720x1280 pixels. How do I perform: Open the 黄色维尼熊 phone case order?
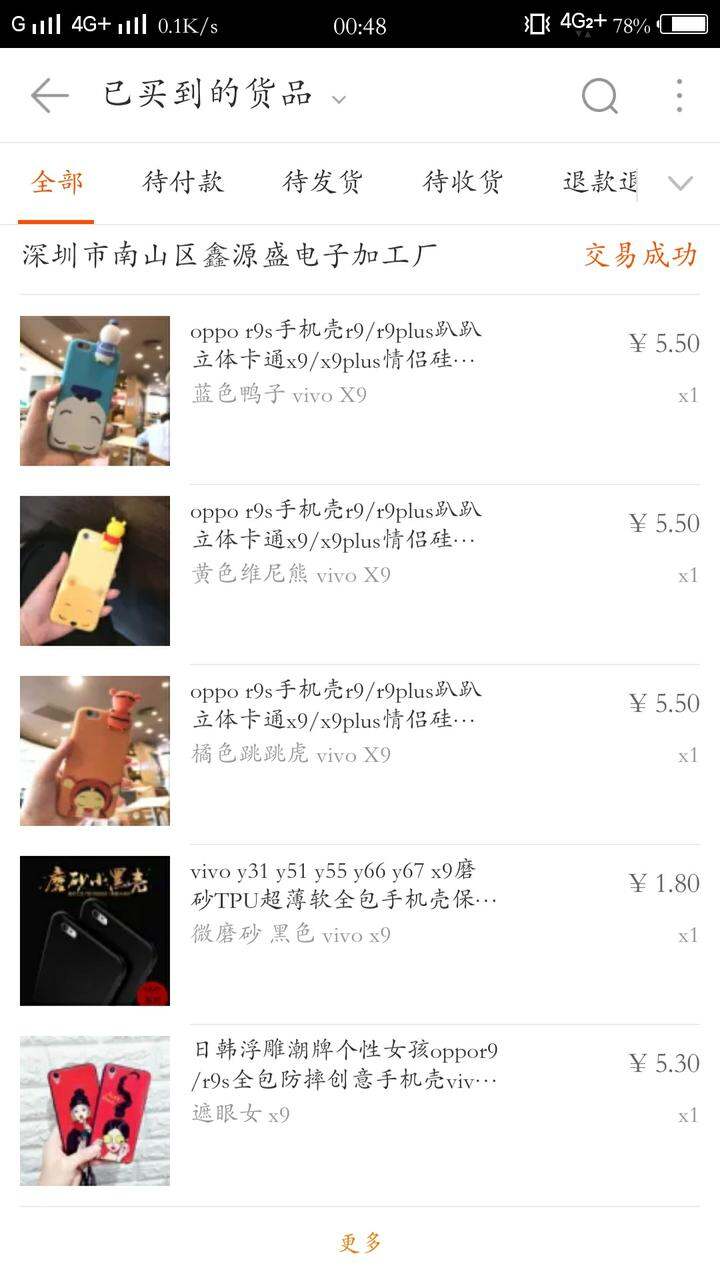pos(360,571)
